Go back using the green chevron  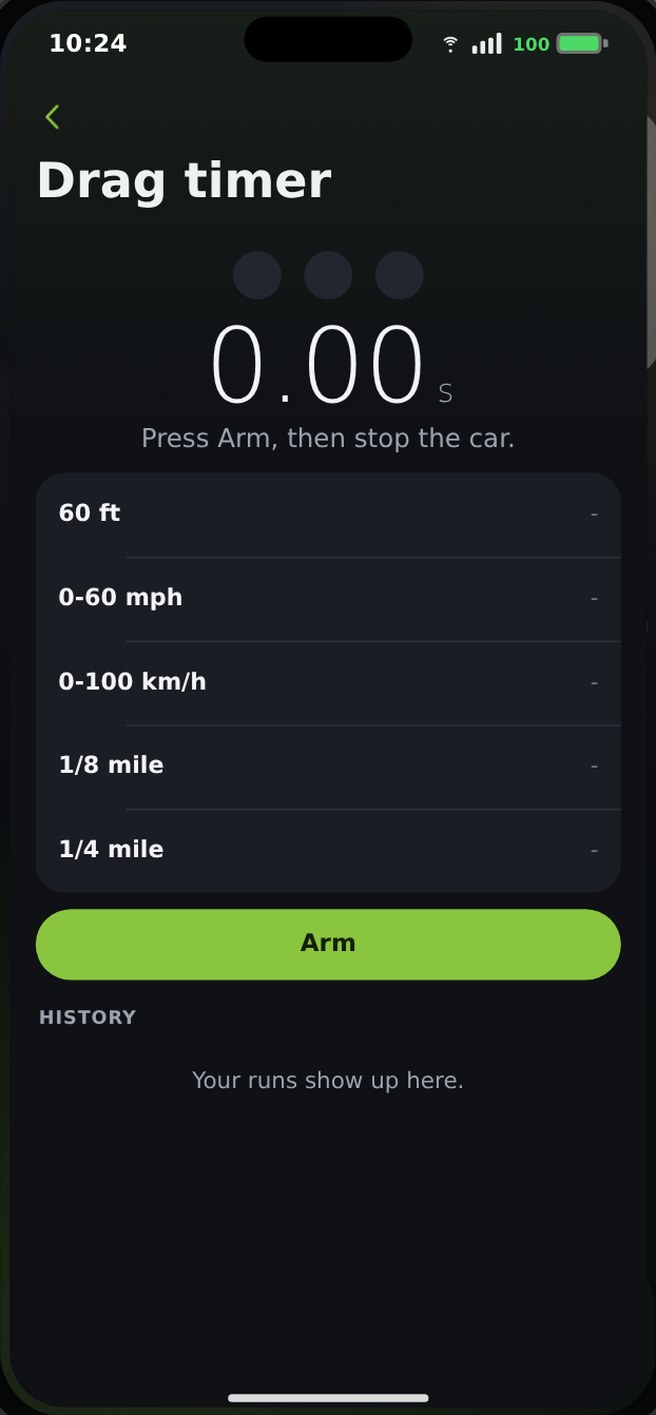coord(52,117)
